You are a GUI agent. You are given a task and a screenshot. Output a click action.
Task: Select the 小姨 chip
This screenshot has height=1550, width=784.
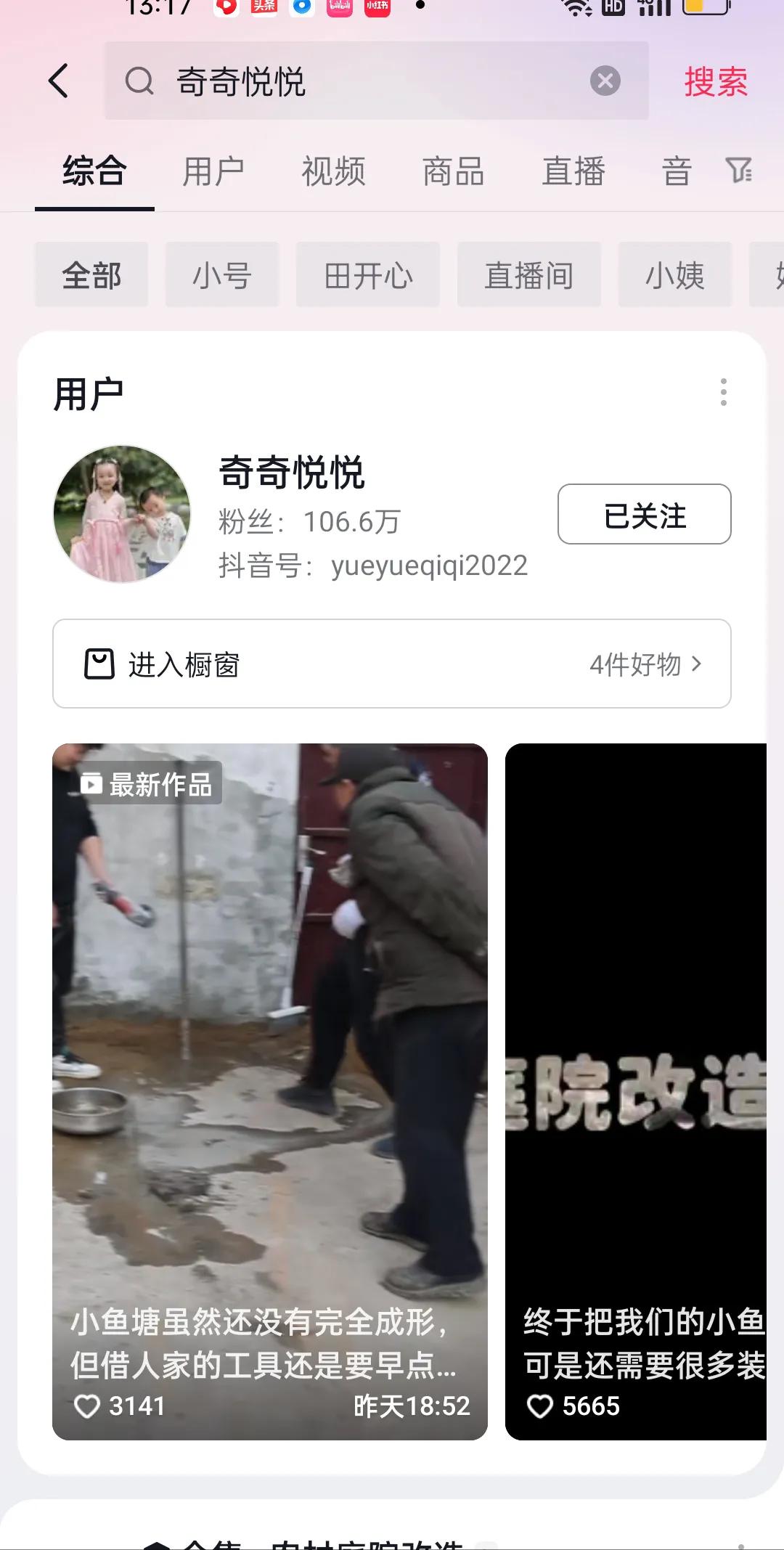click(x=674, y=276)
